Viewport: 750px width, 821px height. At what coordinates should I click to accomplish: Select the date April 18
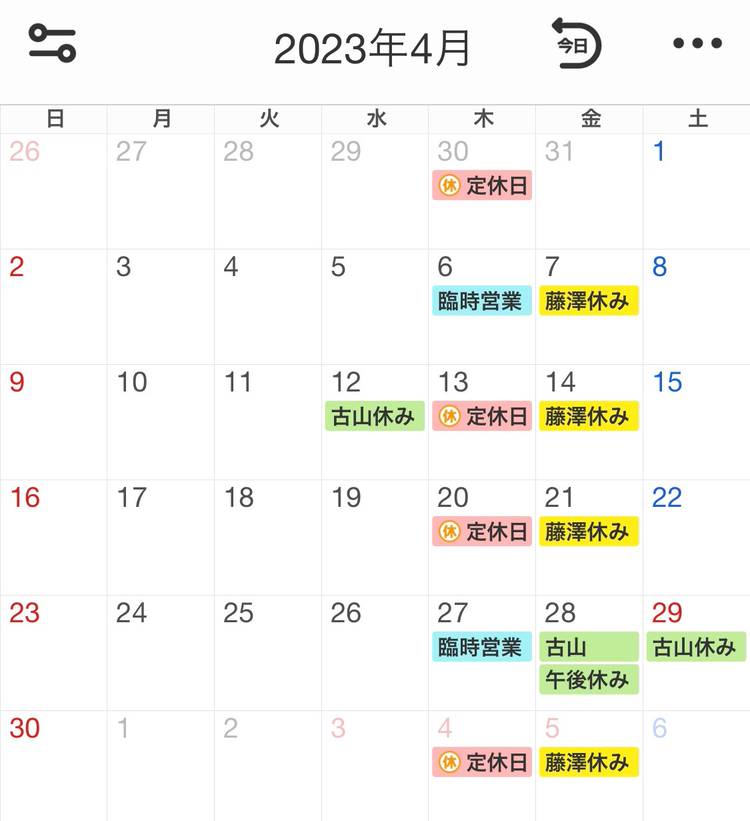click(x=267, y=535)
